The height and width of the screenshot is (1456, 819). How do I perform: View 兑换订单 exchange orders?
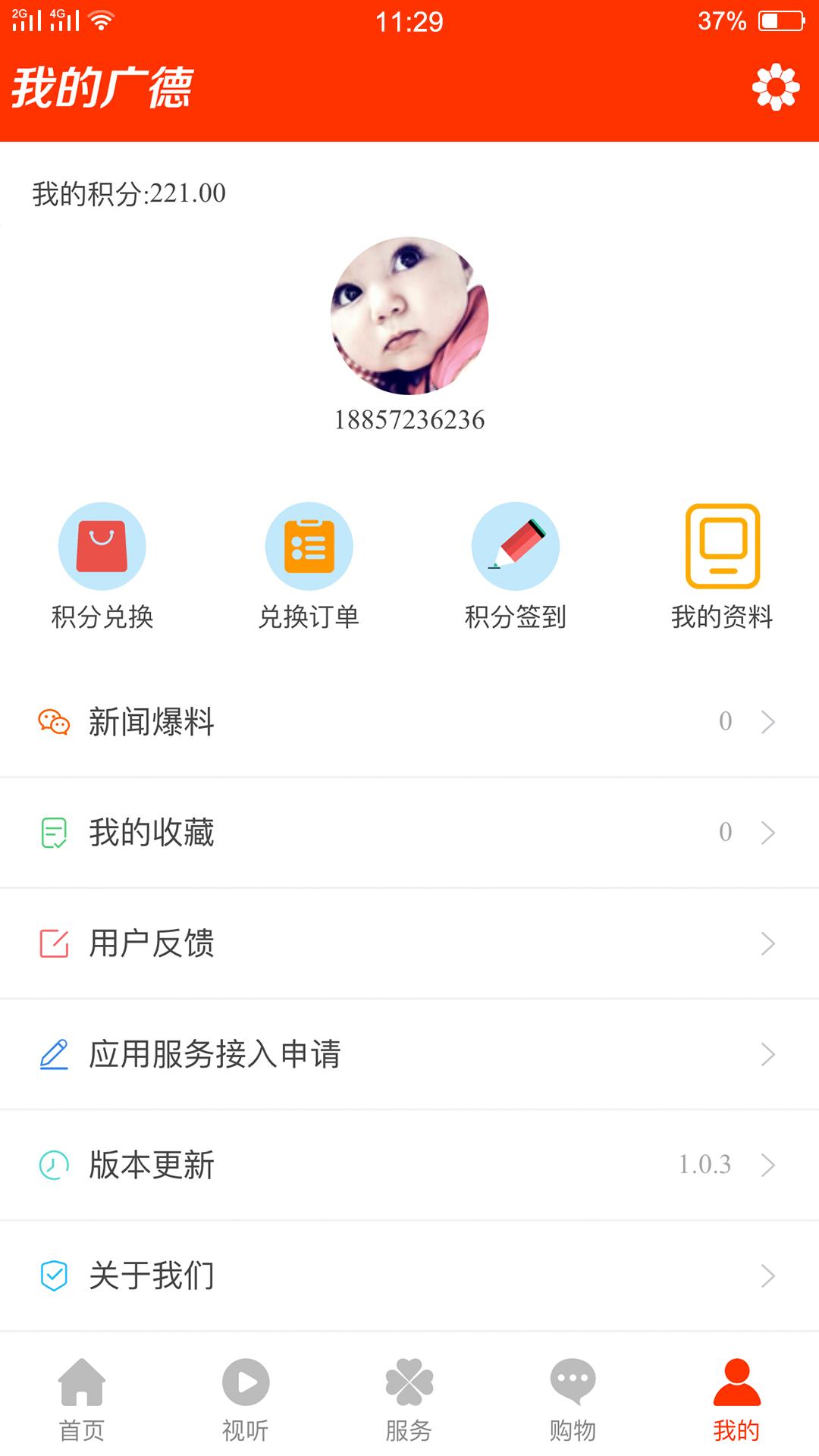click(x=309, y=566)
